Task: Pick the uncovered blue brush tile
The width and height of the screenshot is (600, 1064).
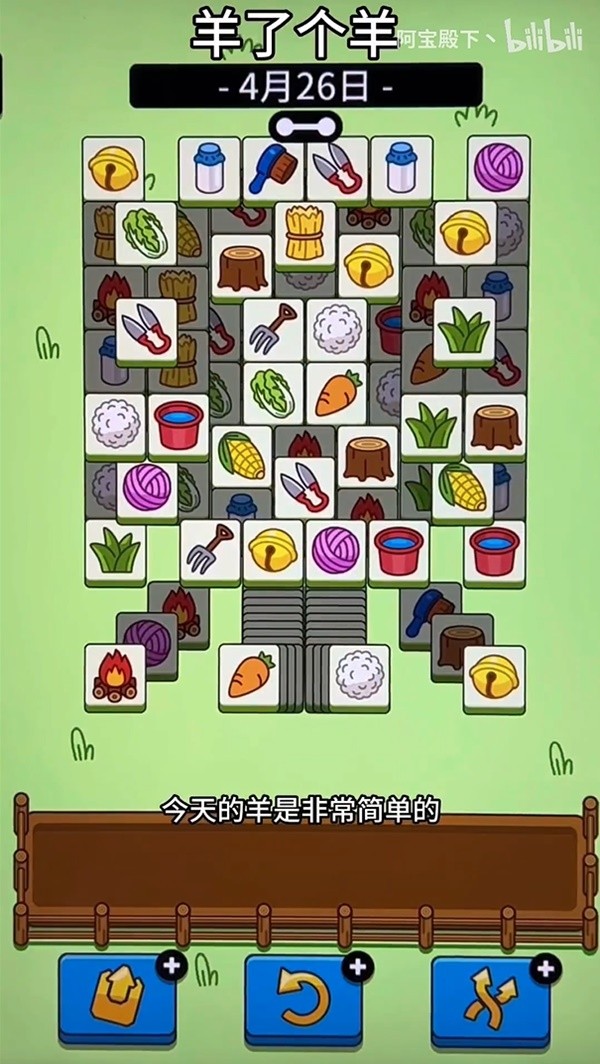Action: (273, 168)
